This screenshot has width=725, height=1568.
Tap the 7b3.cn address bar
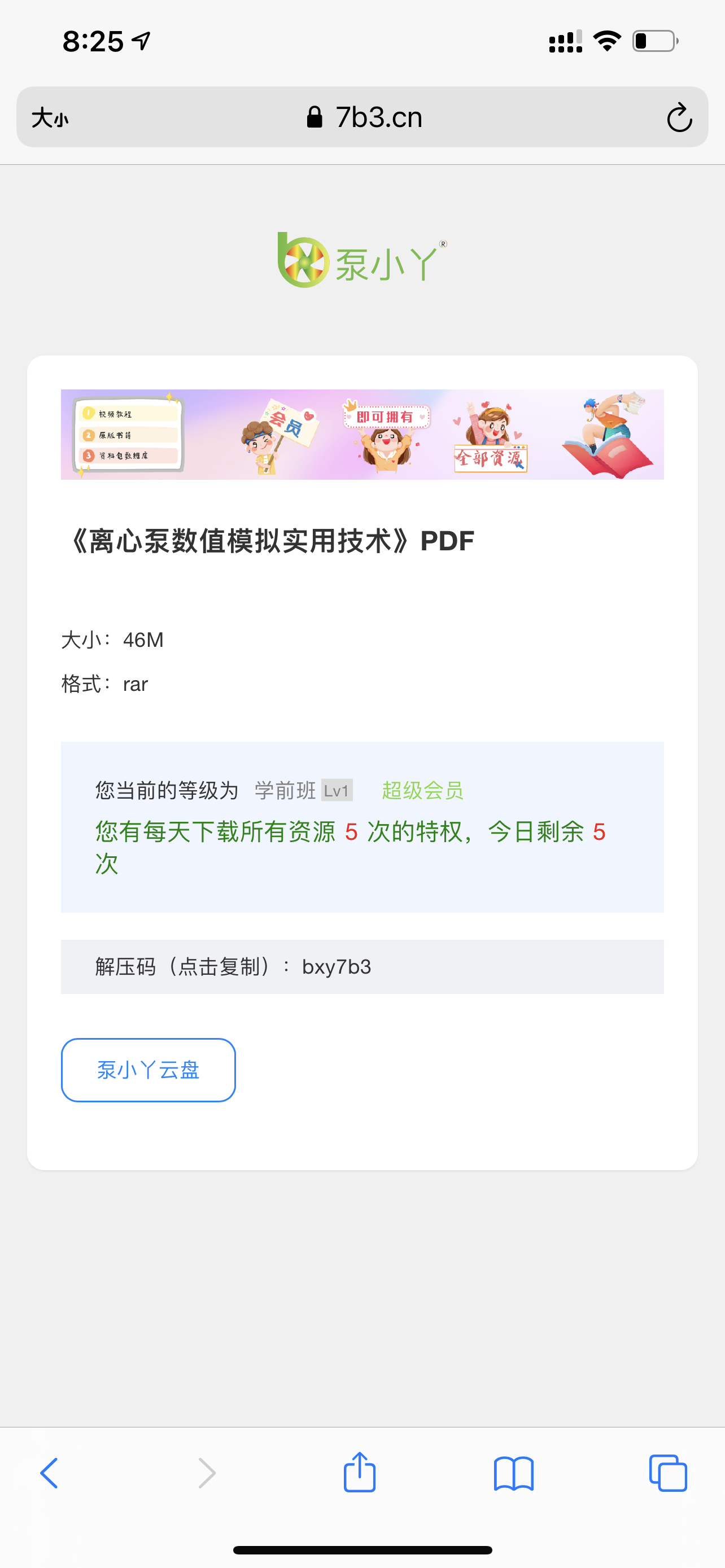click(365, 117)
